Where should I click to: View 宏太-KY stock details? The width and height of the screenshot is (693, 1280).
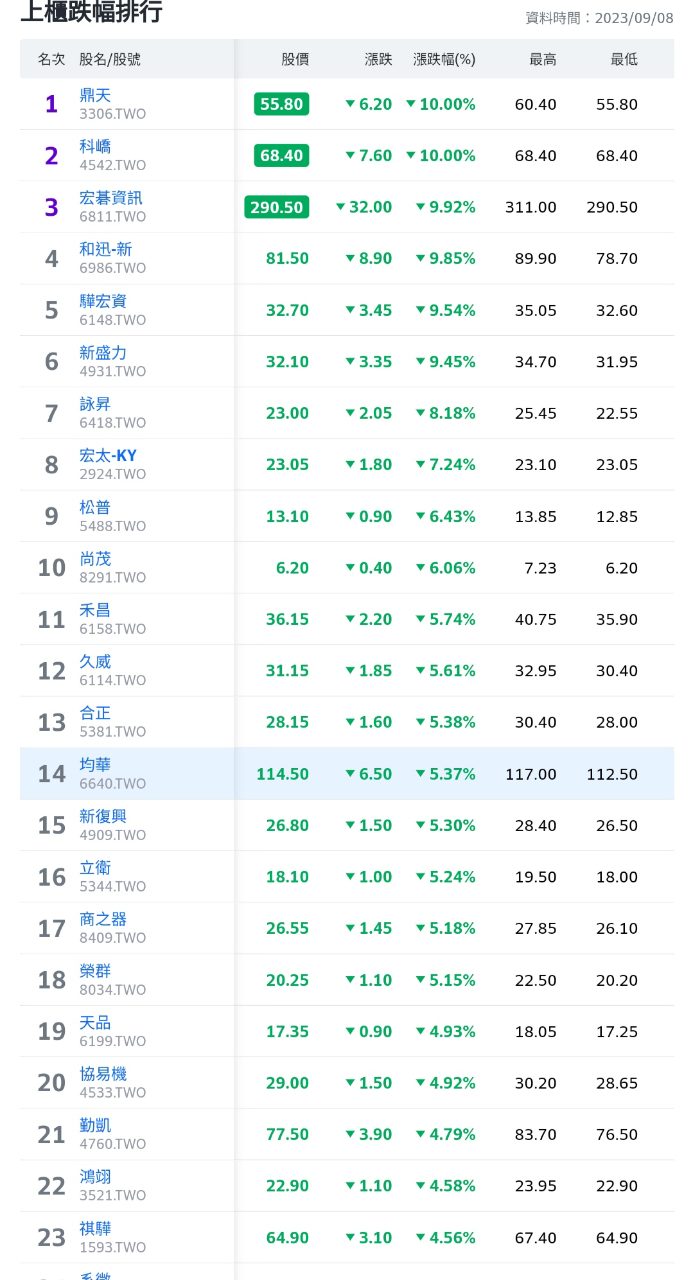click(x=108, y=456)
